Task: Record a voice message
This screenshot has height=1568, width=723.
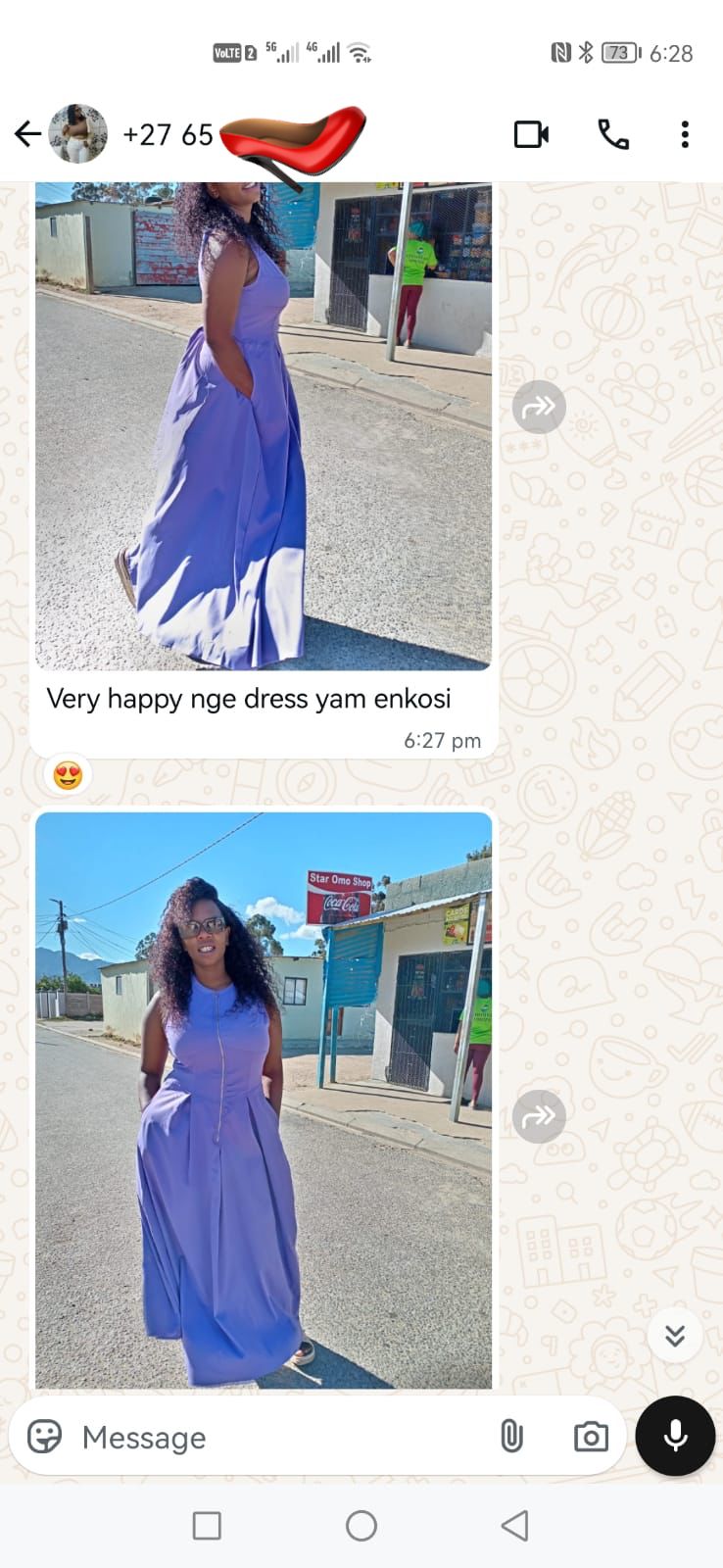Action: (675, 1437)
